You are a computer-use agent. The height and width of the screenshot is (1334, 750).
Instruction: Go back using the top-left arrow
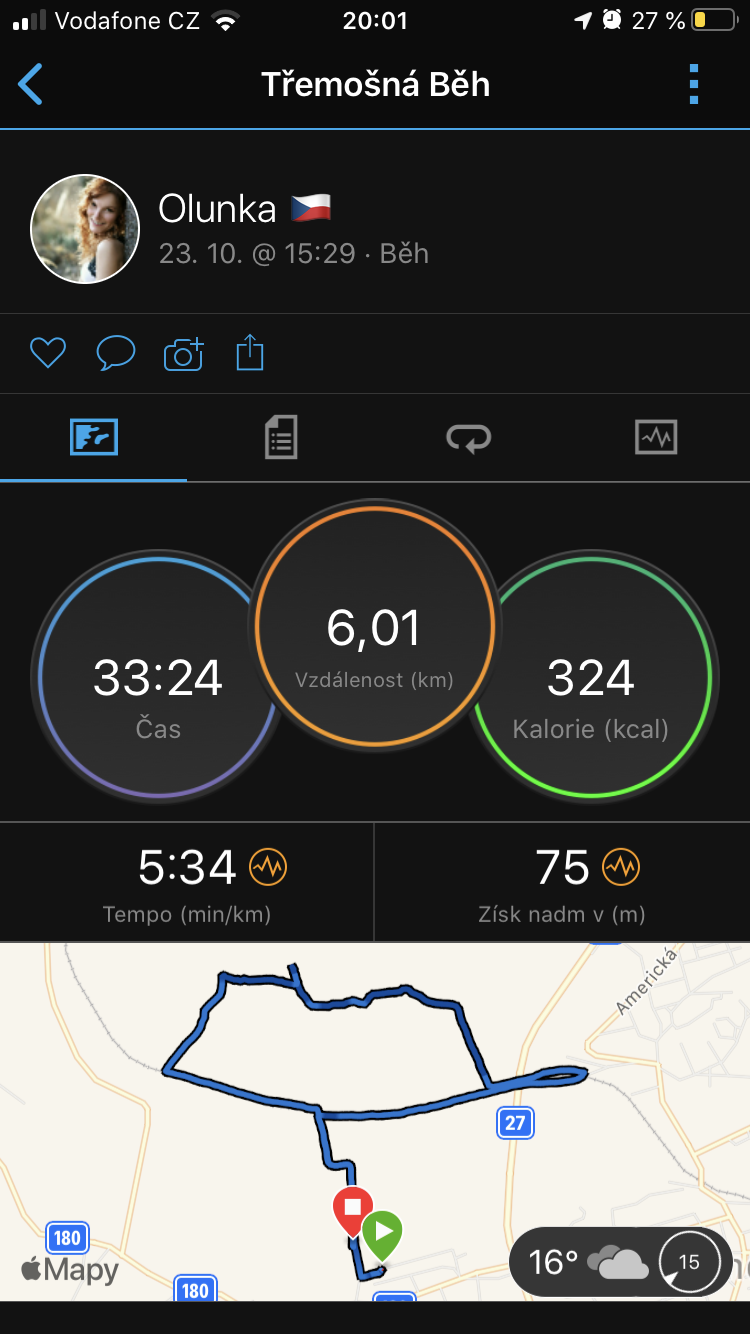pos(31,85)
